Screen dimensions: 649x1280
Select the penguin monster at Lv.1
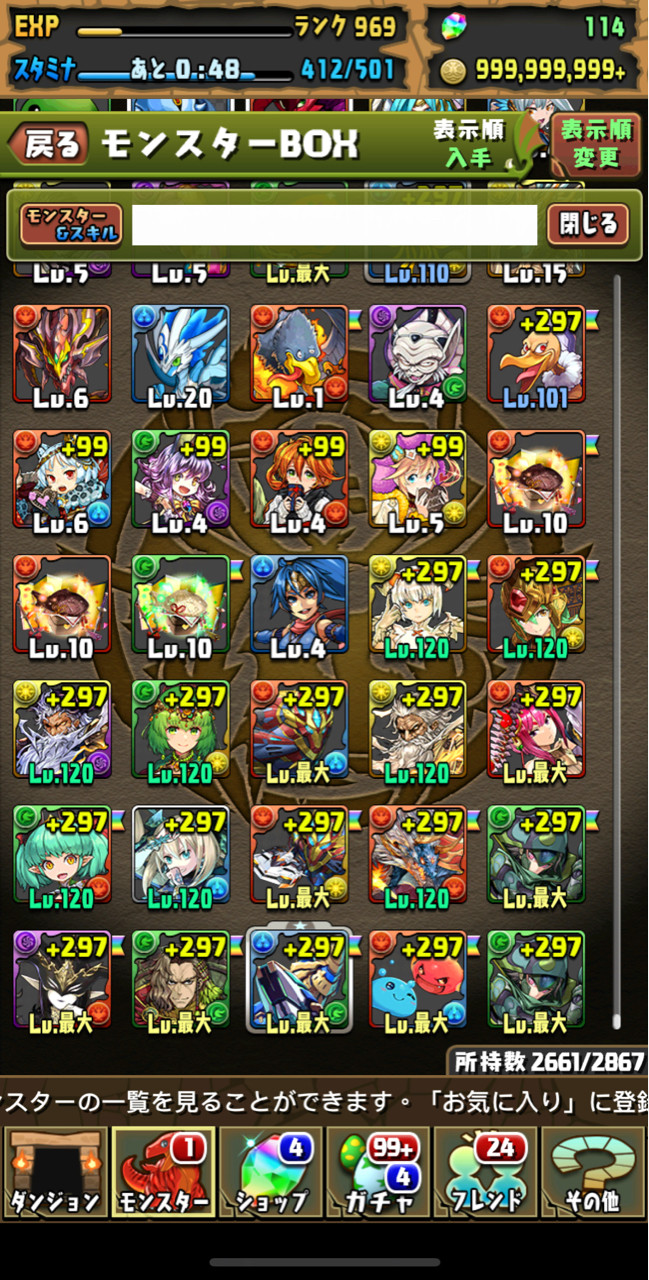point(299,355)
